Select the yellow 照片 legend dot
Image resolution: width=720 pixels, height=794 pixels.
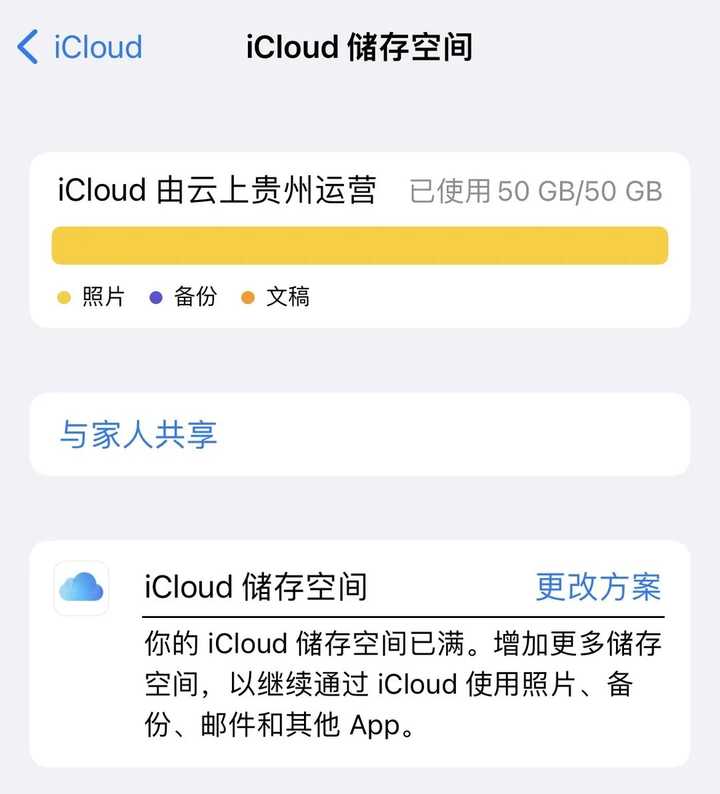63,296
